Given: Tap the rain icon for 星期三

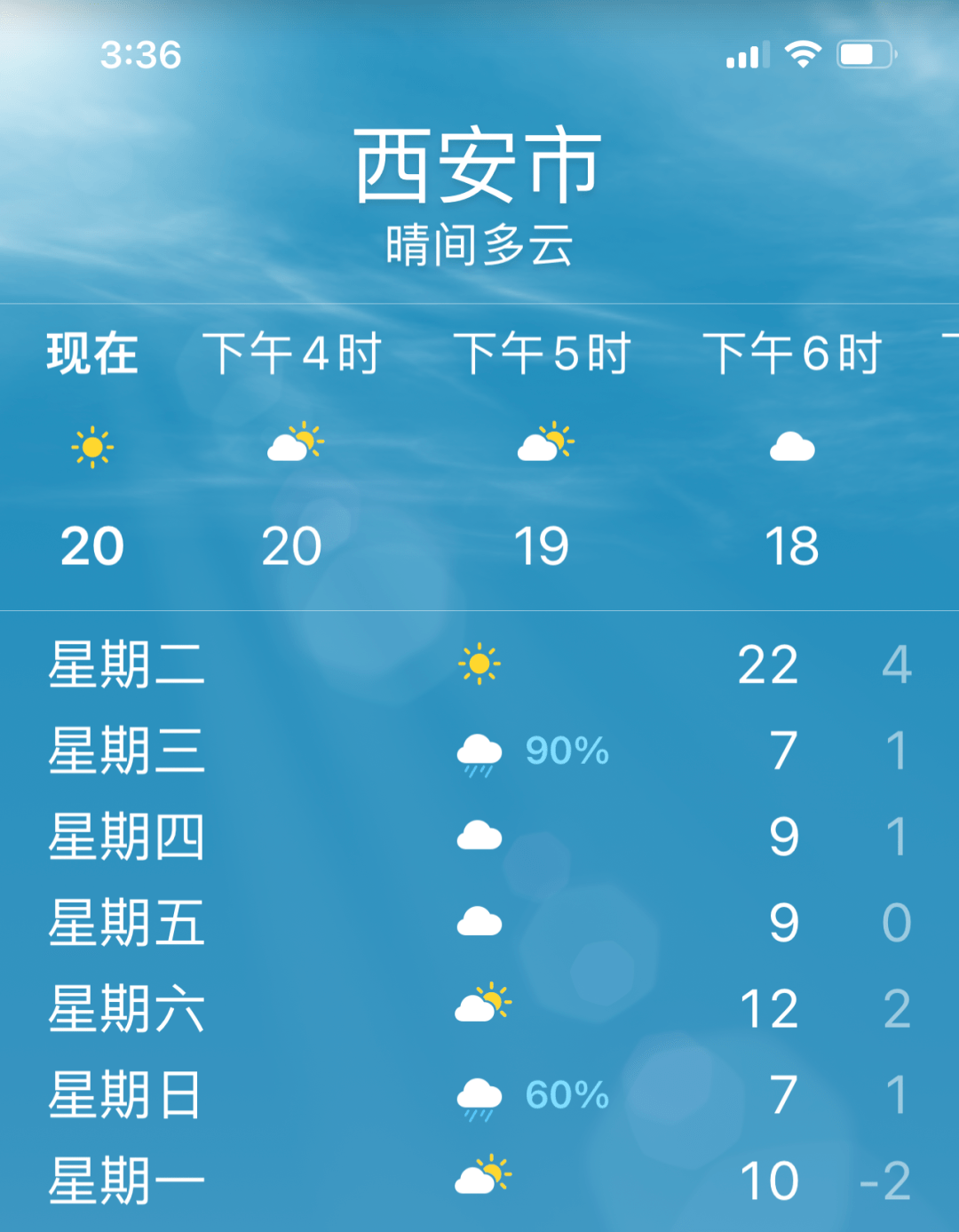Looking at the screenshot, I should pyautogui.click(x=479, y=751).
